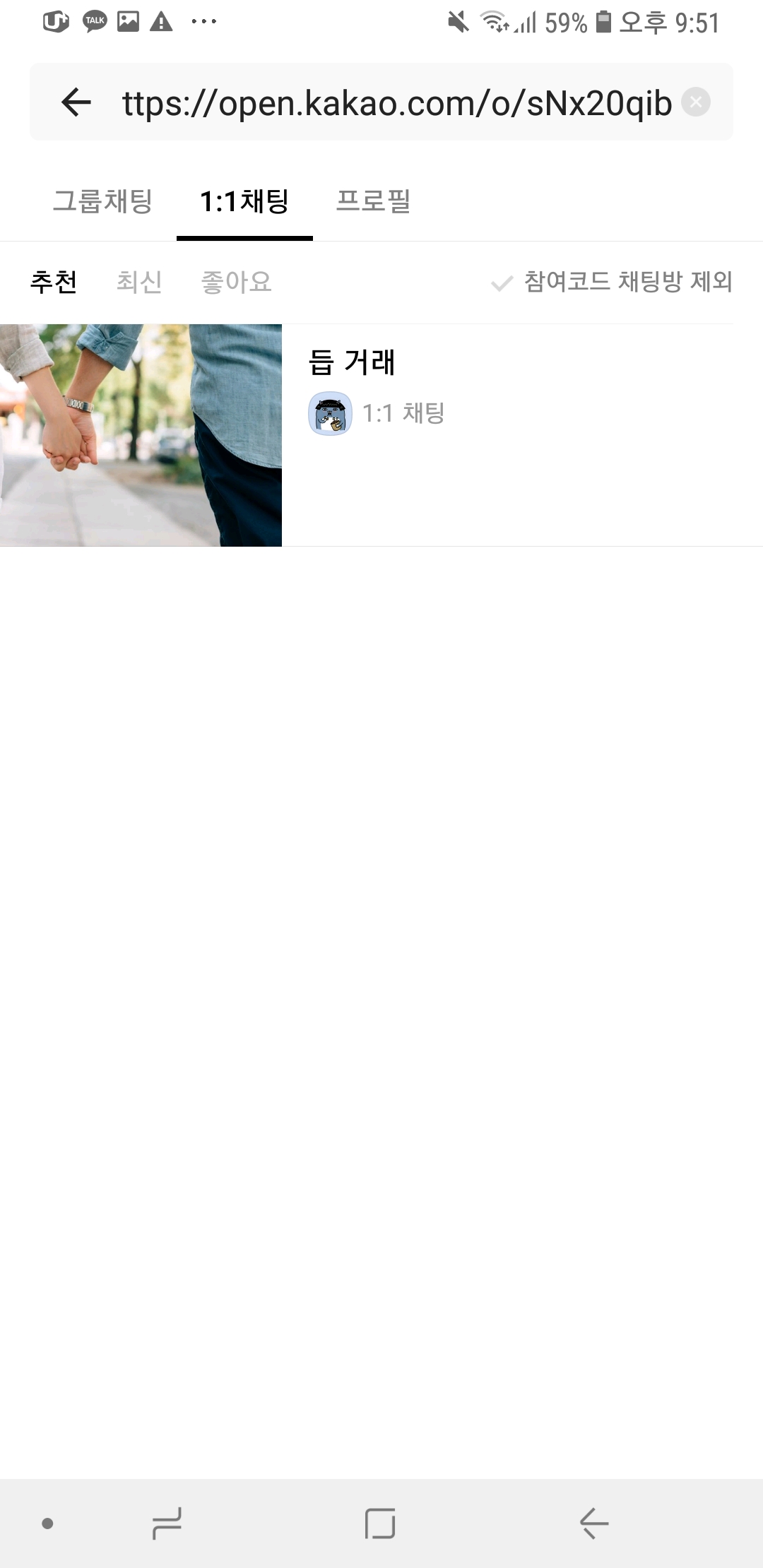
Task: Select the 1:1채팅 tab
Action: 244,202
